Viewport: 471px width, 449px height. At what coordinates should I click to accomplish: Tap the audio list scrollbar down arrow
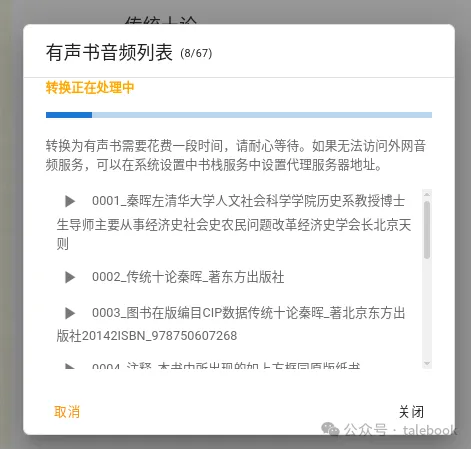pyautogui.click(x=427, y=364)
